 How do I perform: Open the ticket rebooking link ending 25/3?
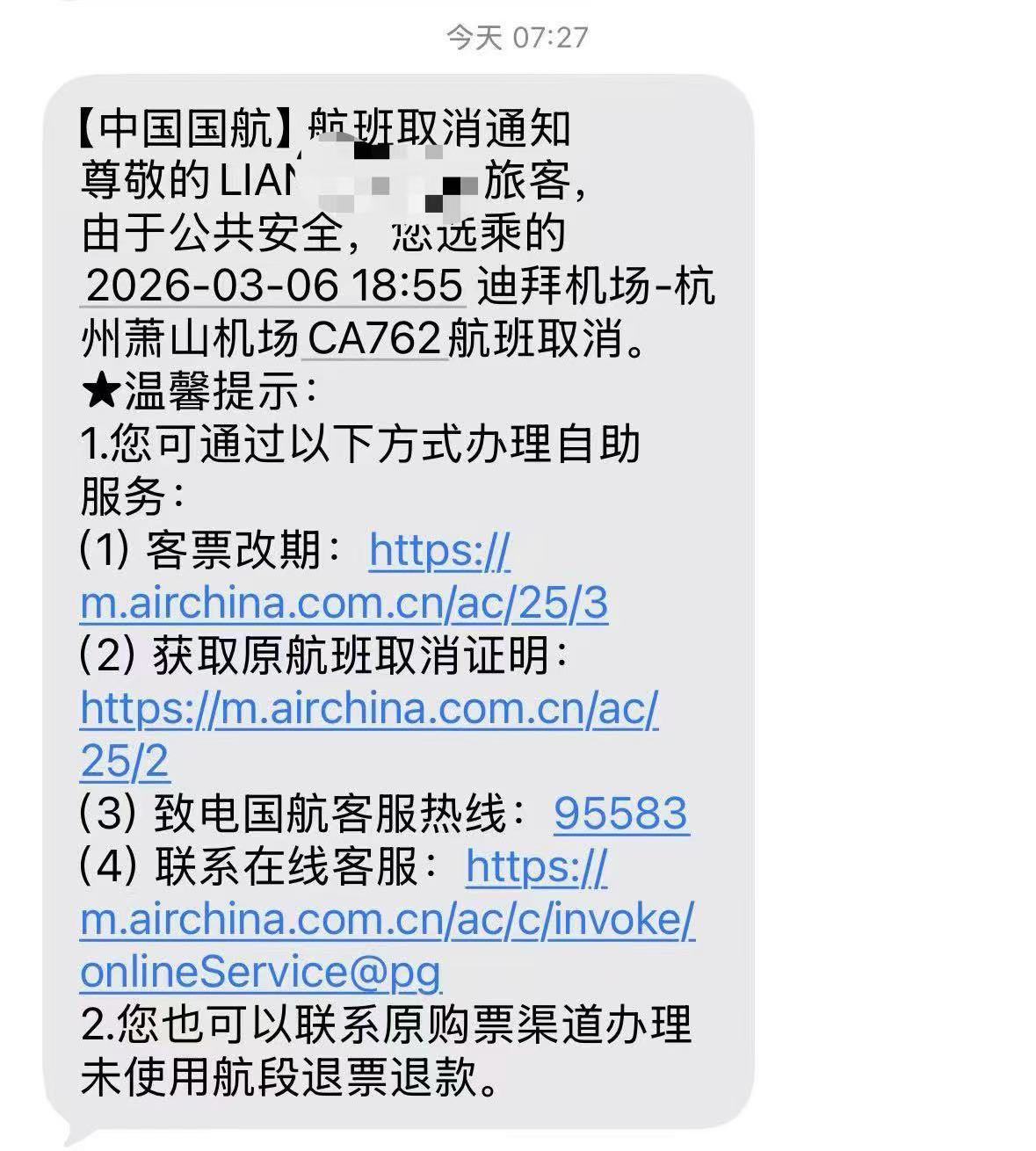(344, 604)
